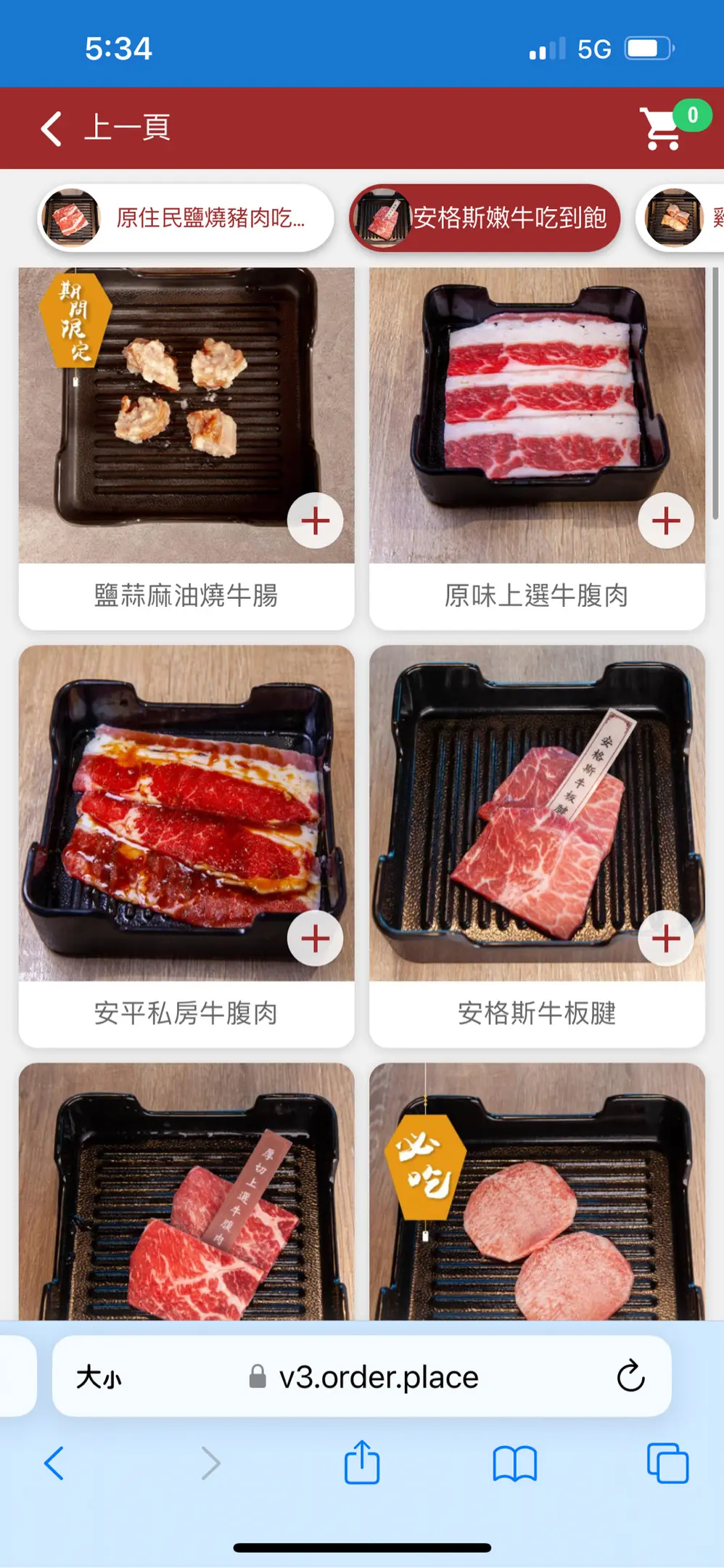Add 安平私房牛腹肉 with plus button
Image resolution: width=724 pixels, height=1568 pixels.
[315, 939]
